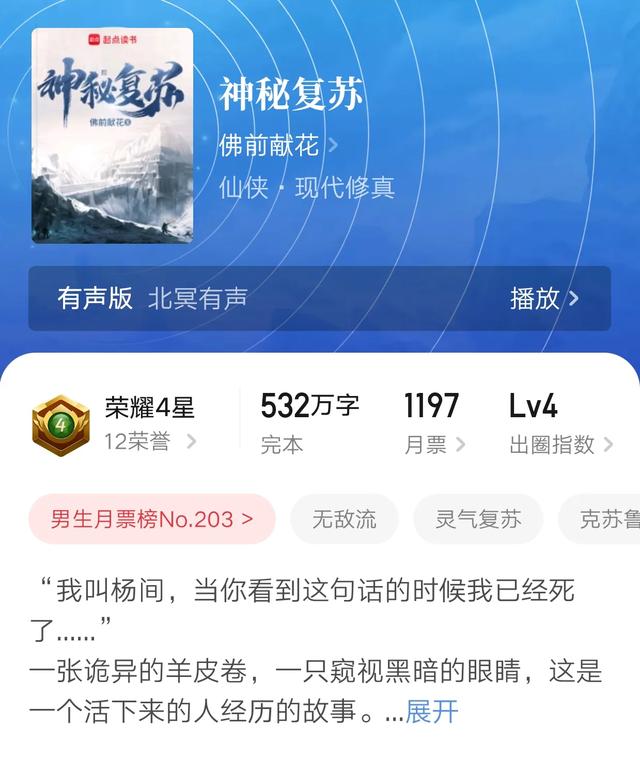The width and height of the screenshot is (640, 758).
Task: Open 男生月票榜 No.203 ranking
Action: pos(151,519)
